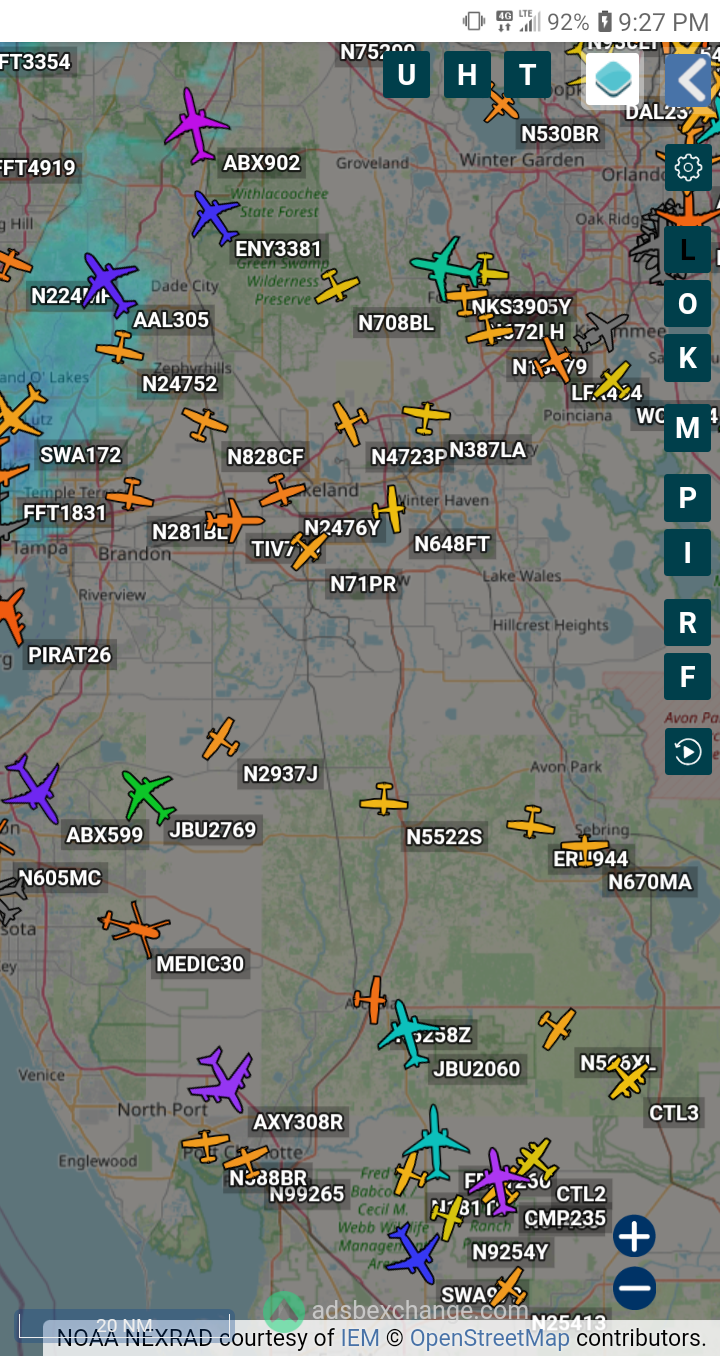
Task: Open the replay history button
Action: (688, 751)
